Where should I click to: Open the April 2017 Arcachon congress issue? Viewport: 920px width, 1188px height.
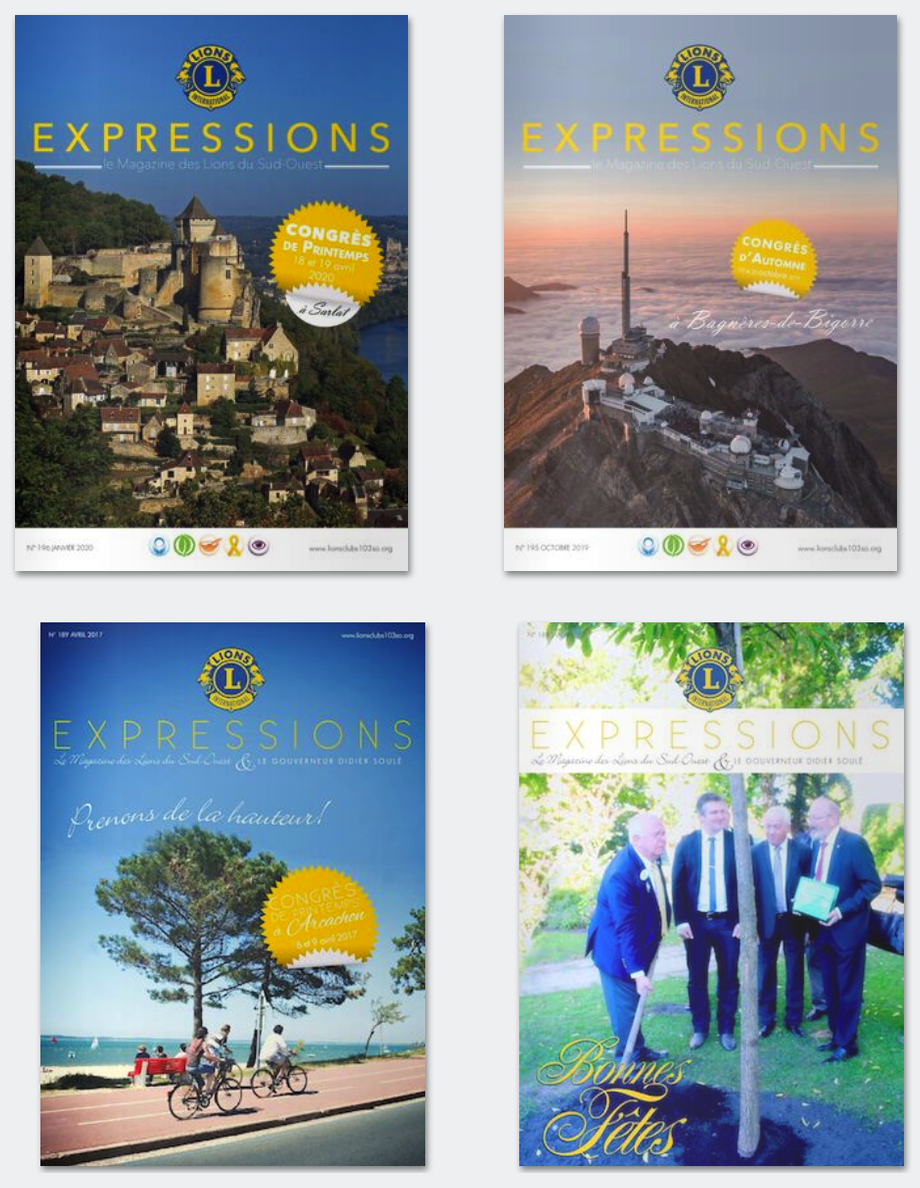[x=232, y=893]
